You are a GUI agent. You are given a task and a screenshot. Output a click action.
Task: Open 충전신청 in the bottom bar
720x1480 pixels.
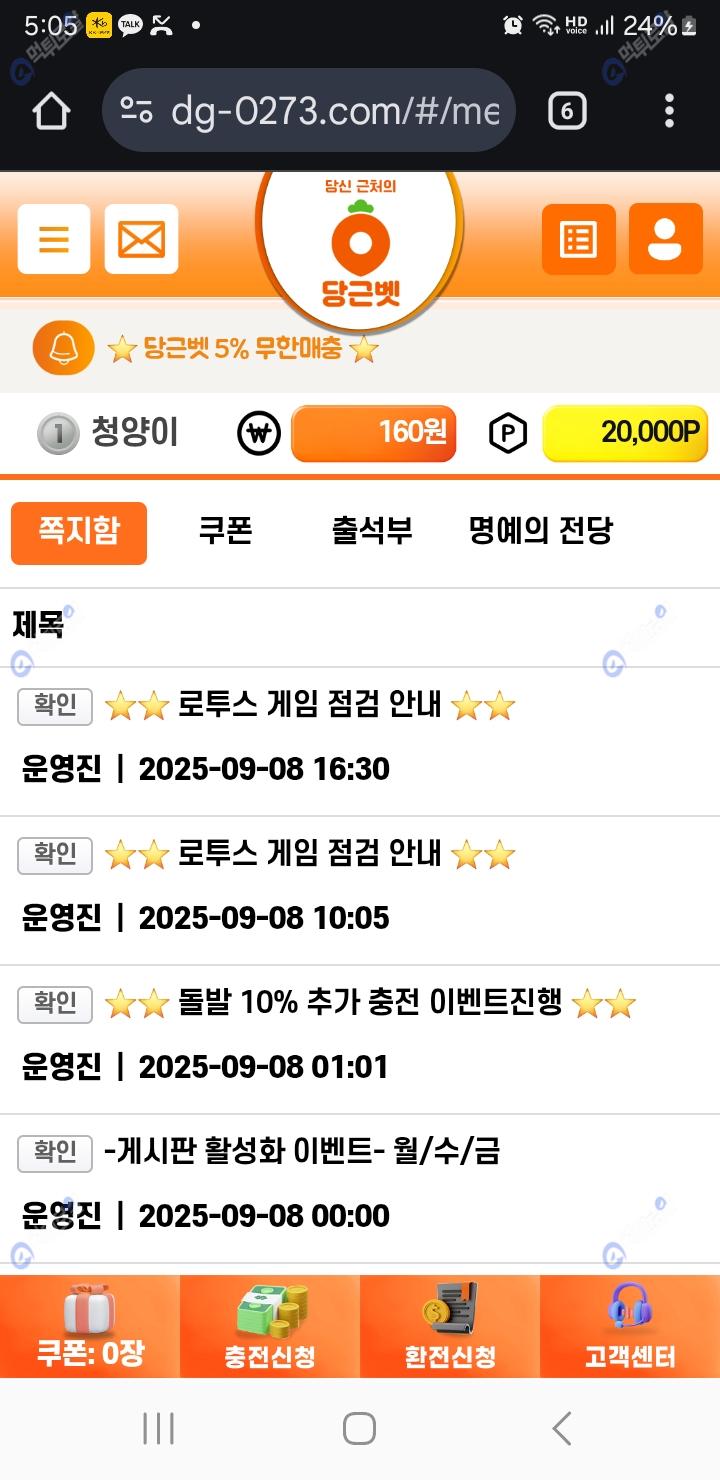(x=270, y=1326)
